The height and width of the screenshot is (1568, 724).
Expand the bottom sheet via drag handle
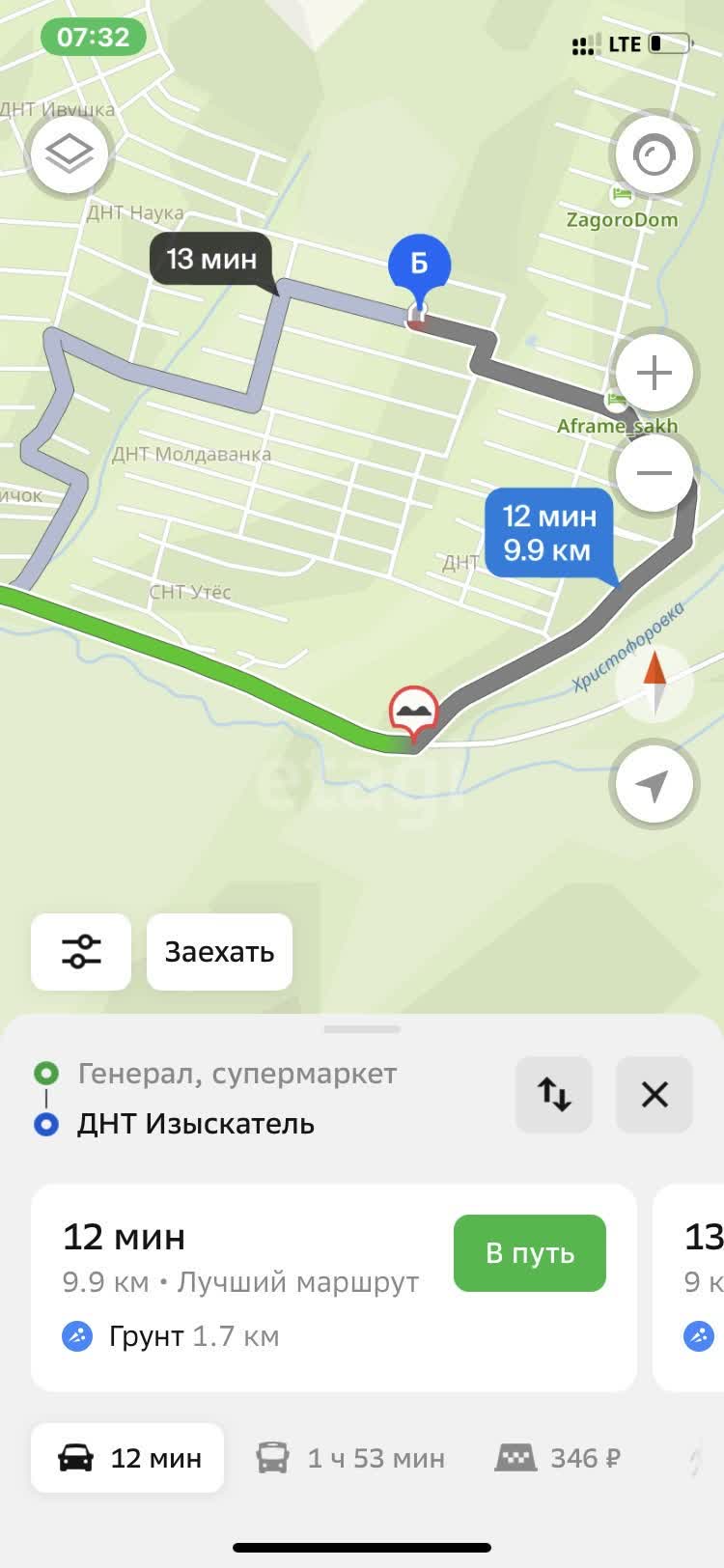pyautogui.click(x=362, y=1029)
